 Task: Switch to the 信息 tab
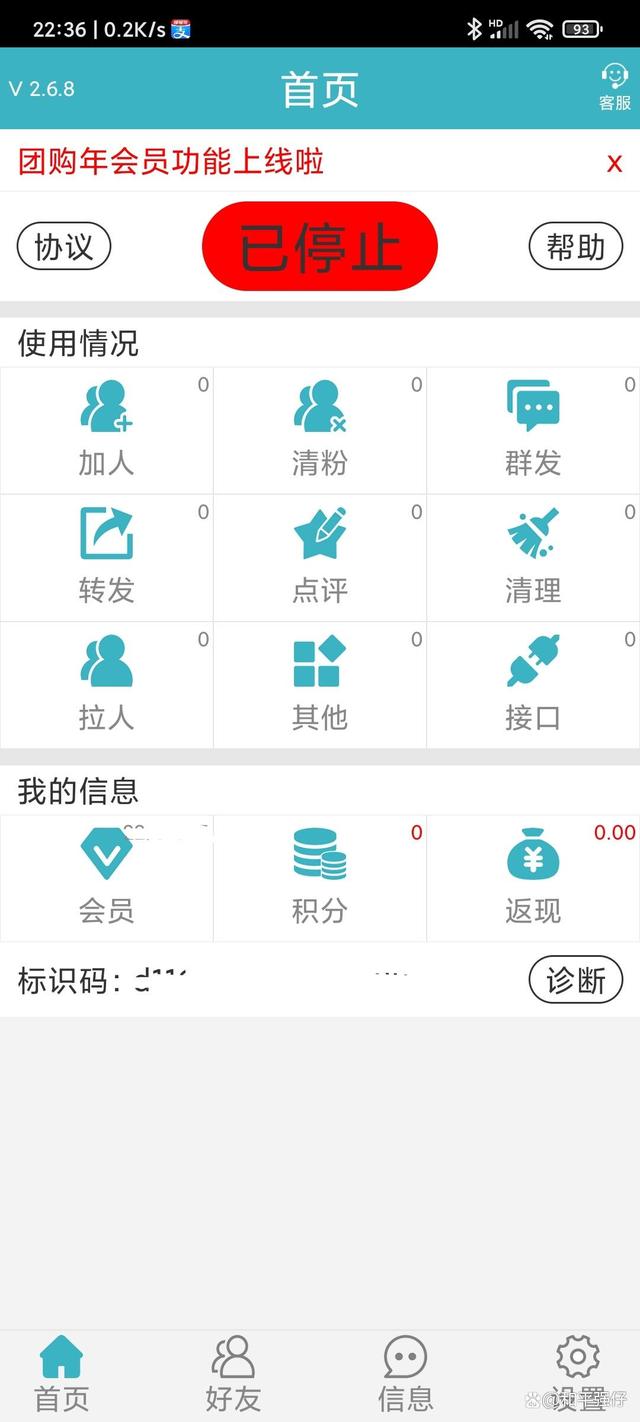[405, 1375]
